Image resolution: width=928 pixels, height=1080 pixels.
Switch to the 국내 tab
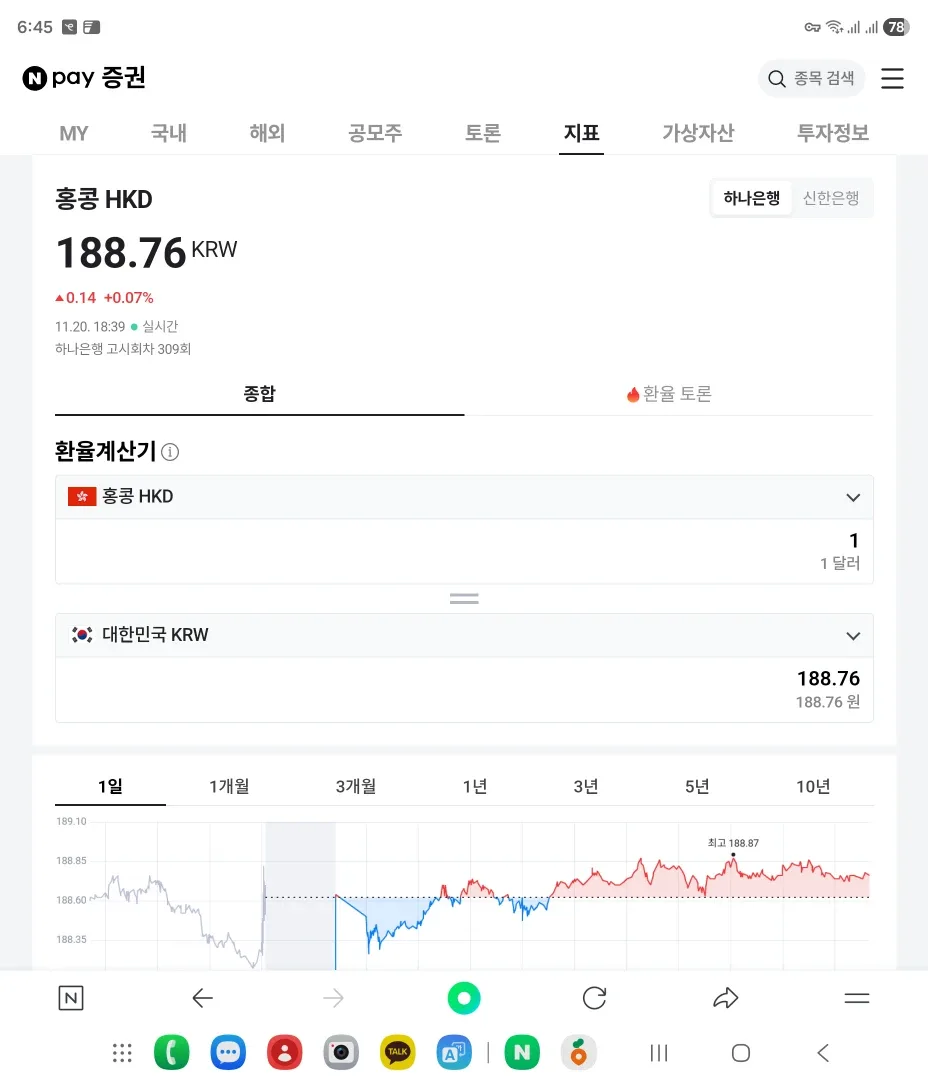point(169,133)
